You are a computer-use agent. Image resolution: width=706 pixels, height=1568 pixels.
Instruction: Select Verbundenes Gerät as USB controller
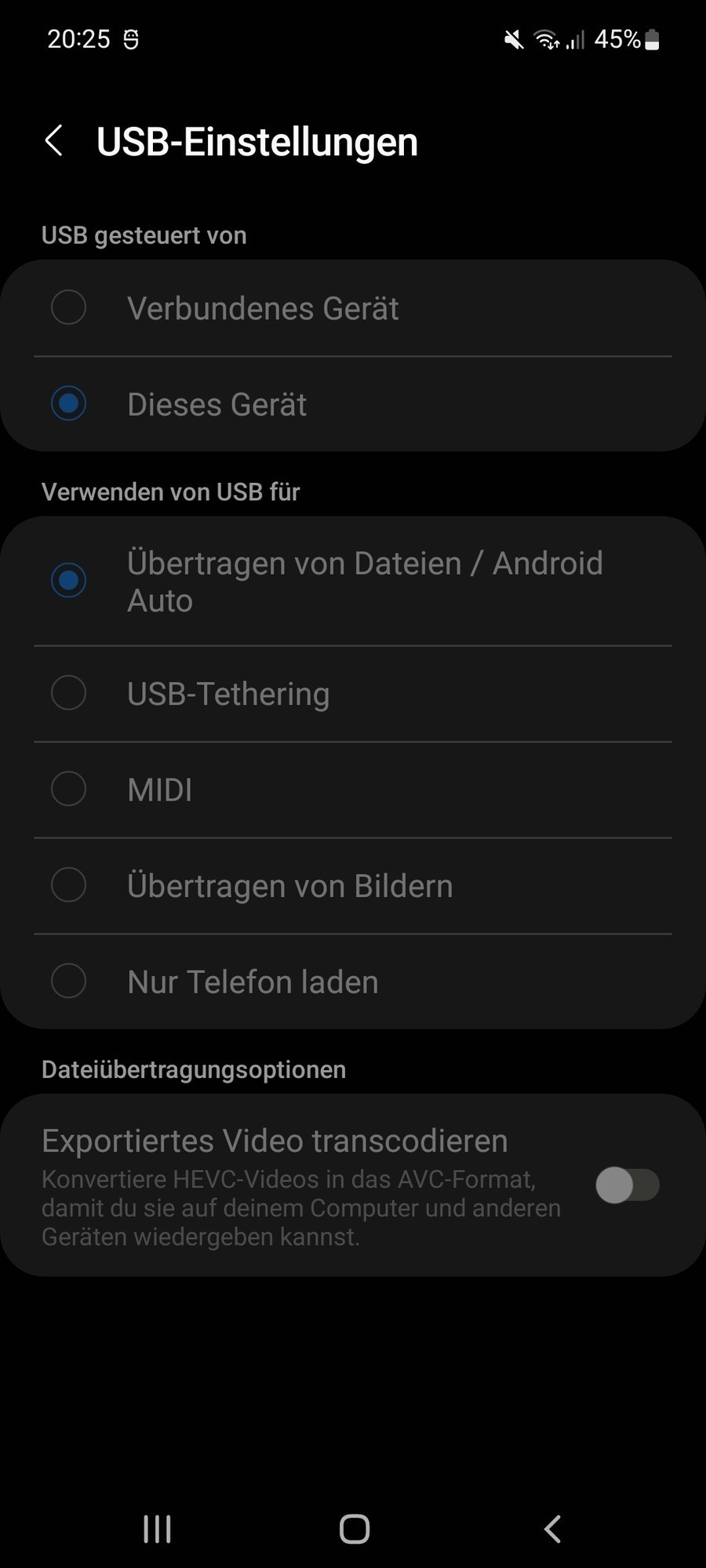[x=69, y=307]
